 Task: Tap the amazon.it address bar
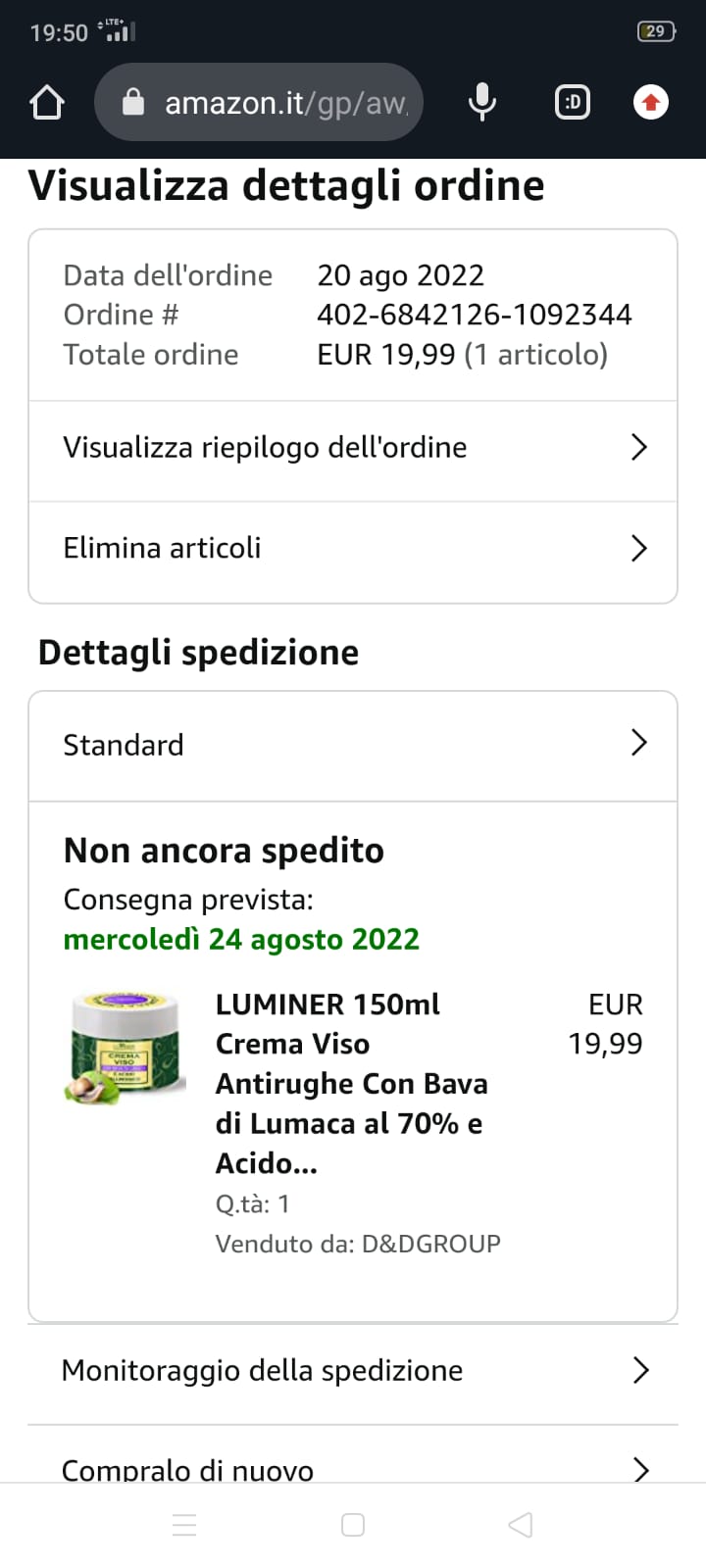pyautogui.click(x=260, y=103)
